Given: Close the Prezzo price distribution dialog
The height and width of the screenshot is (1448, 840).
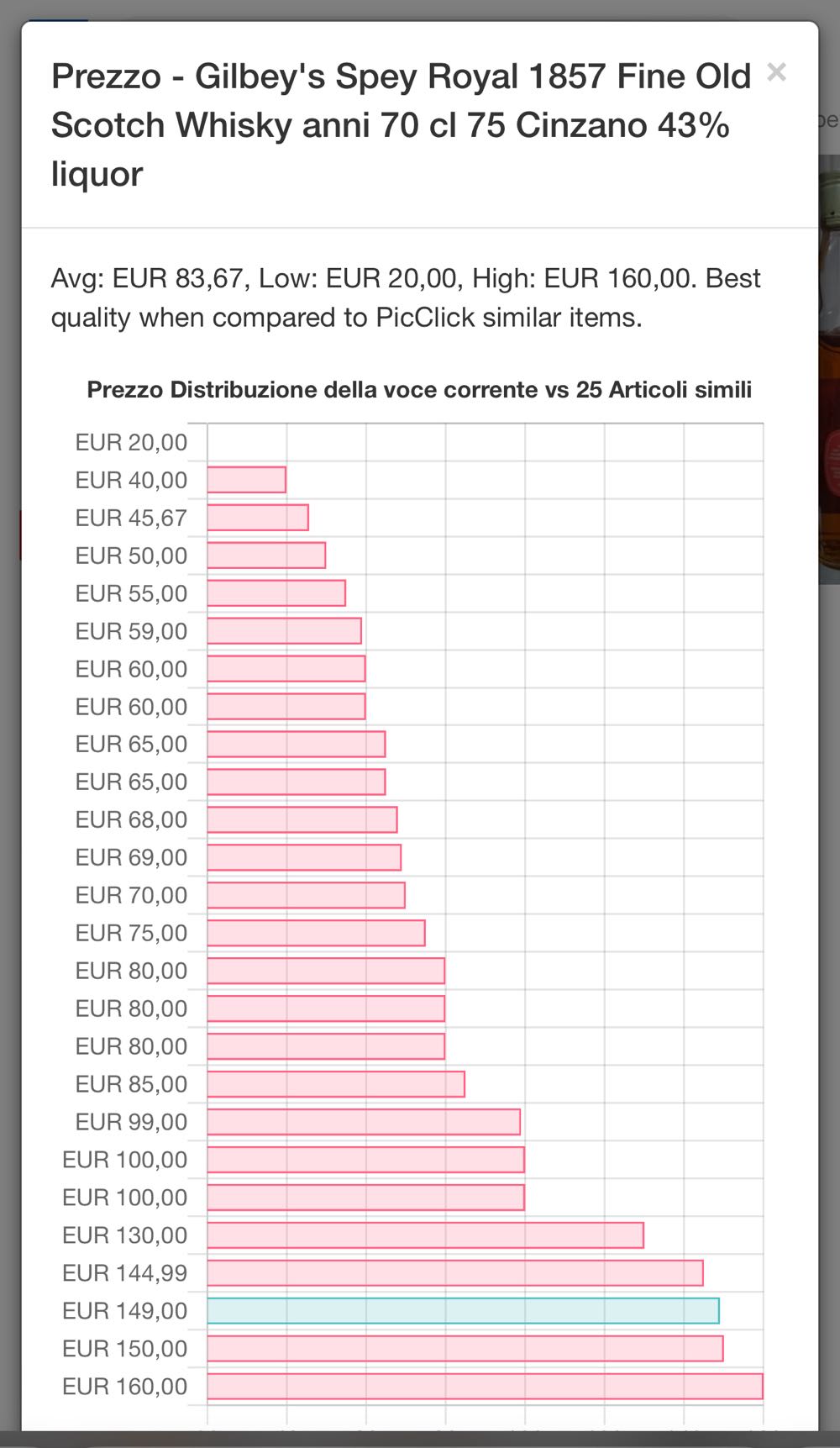Looking at the screenshot, I should (776, 73).
